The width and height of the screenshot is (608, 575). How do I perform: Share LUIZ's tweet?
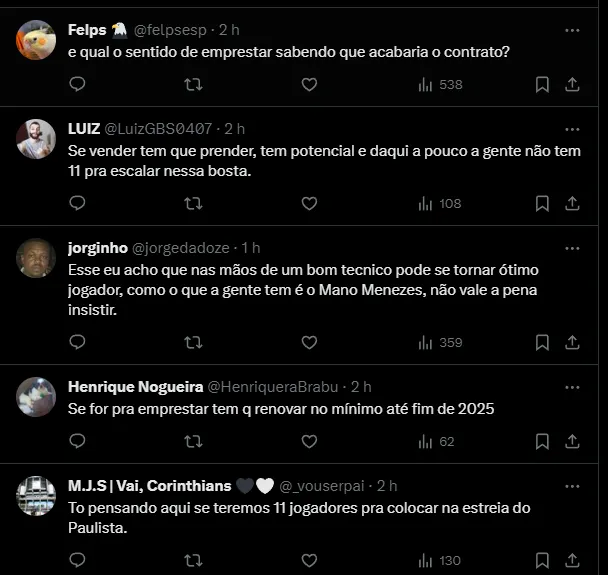[x=572, y=203]
